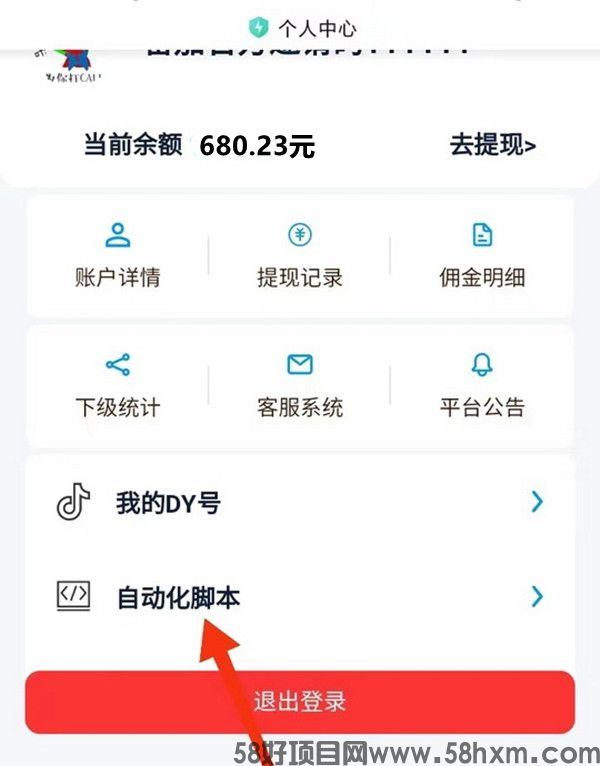Open 自动化脚本 automation script row

click(x=300, y=598)
